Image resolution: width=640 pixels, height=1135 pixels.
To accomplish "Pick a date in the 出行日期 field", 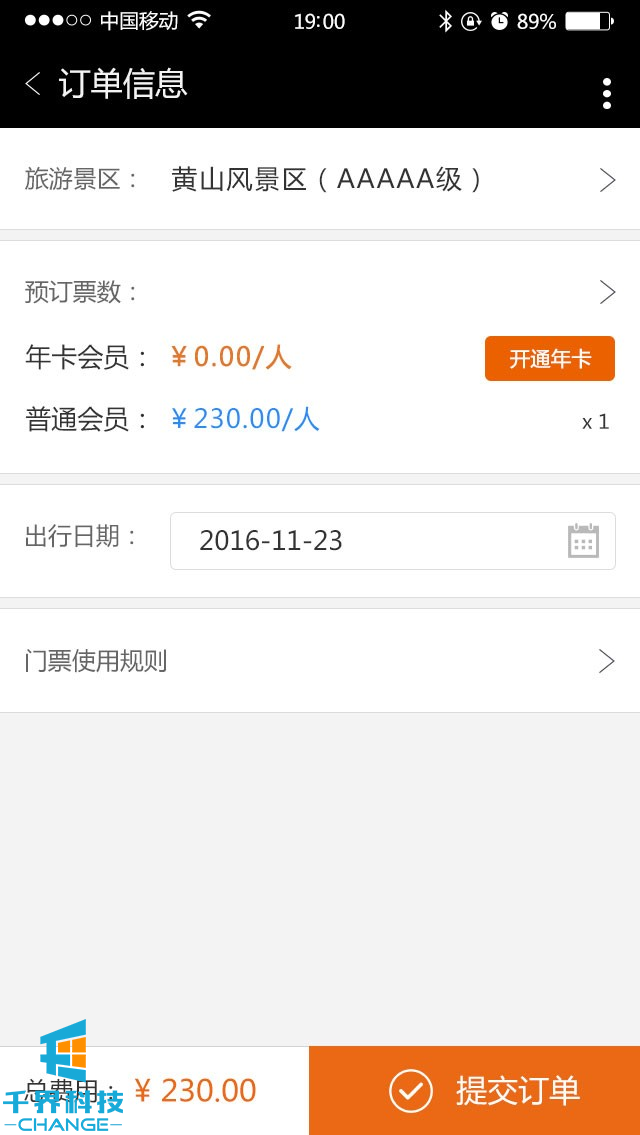I will click(x=392, y=541).
